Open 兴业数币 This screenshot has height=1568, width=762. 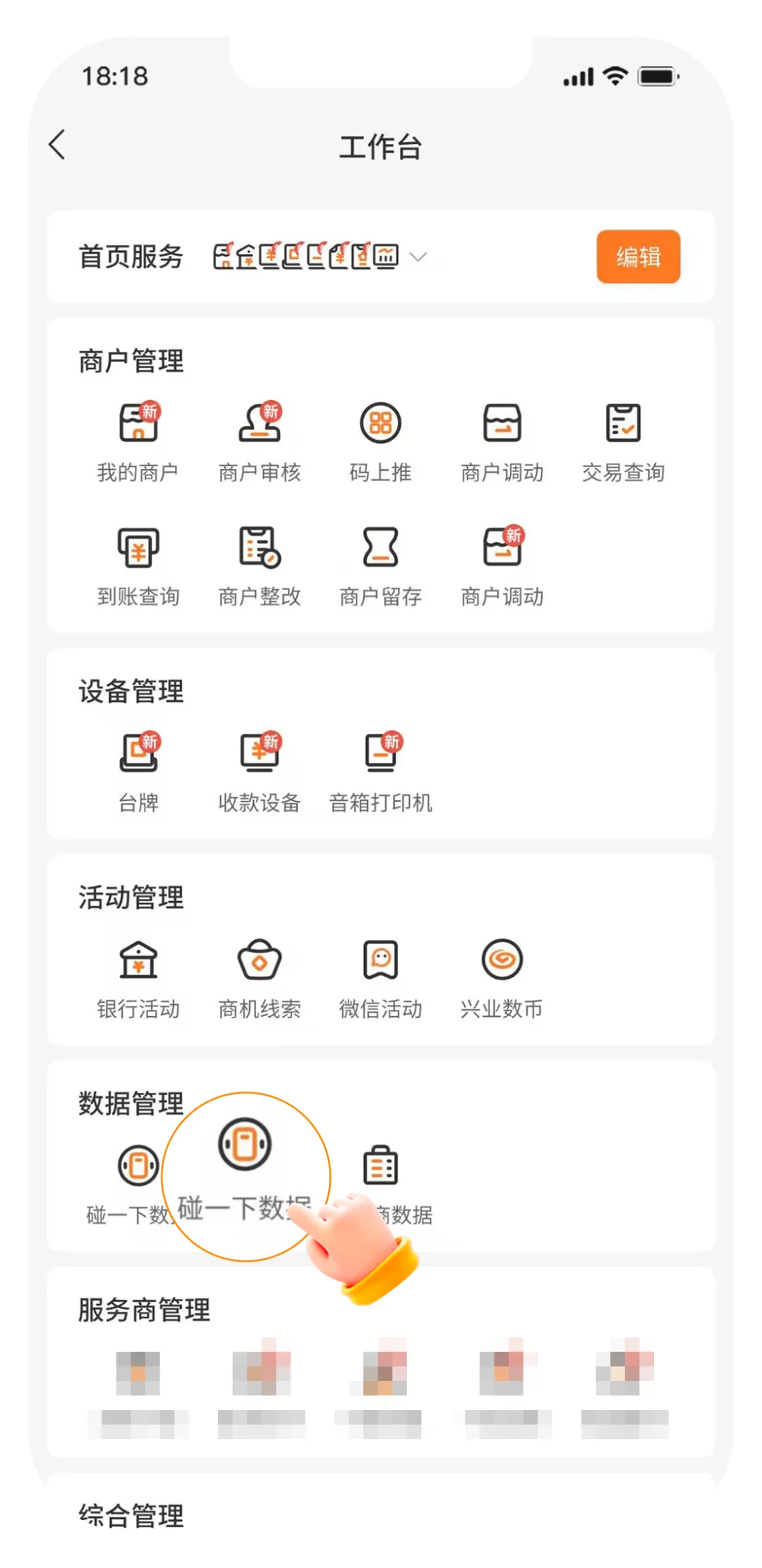pos(502,977)
